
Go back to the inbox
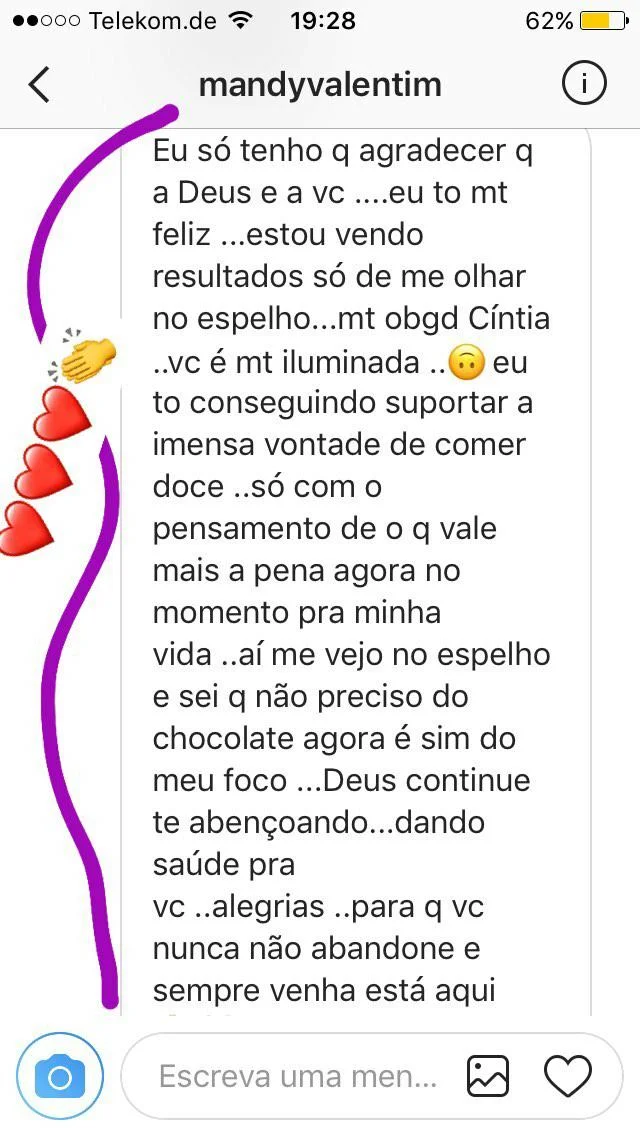point(39,85)
